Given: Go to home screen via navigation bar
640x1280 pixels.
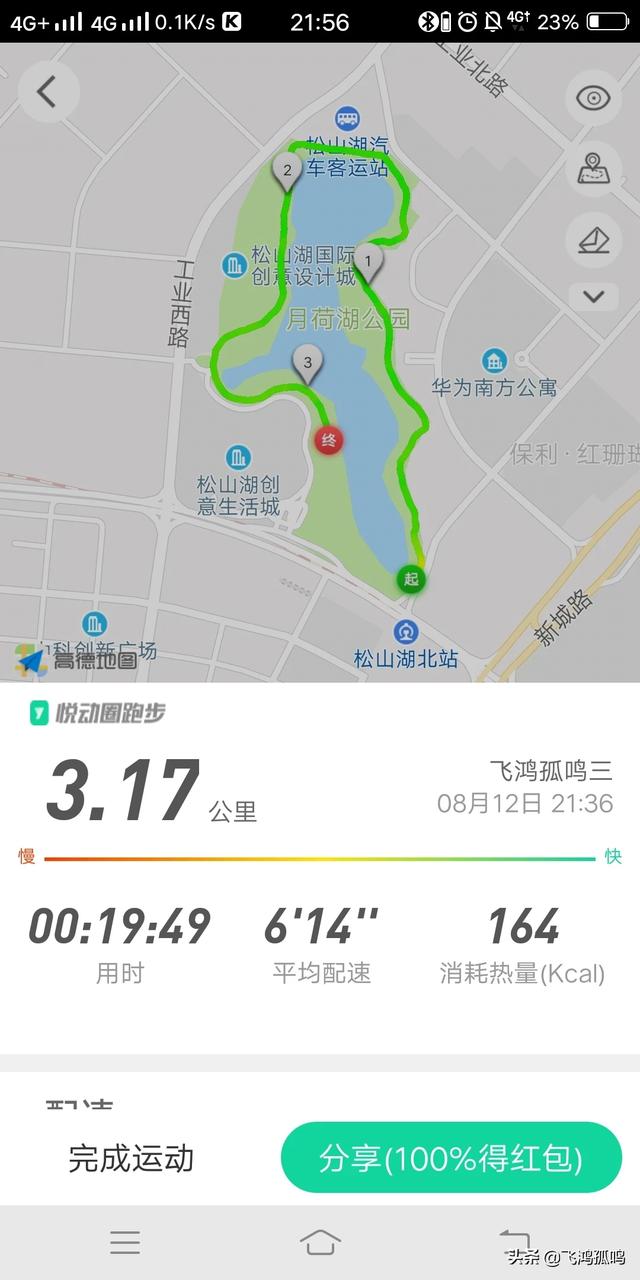Looking at the screenshot, I should point(320,1242).
